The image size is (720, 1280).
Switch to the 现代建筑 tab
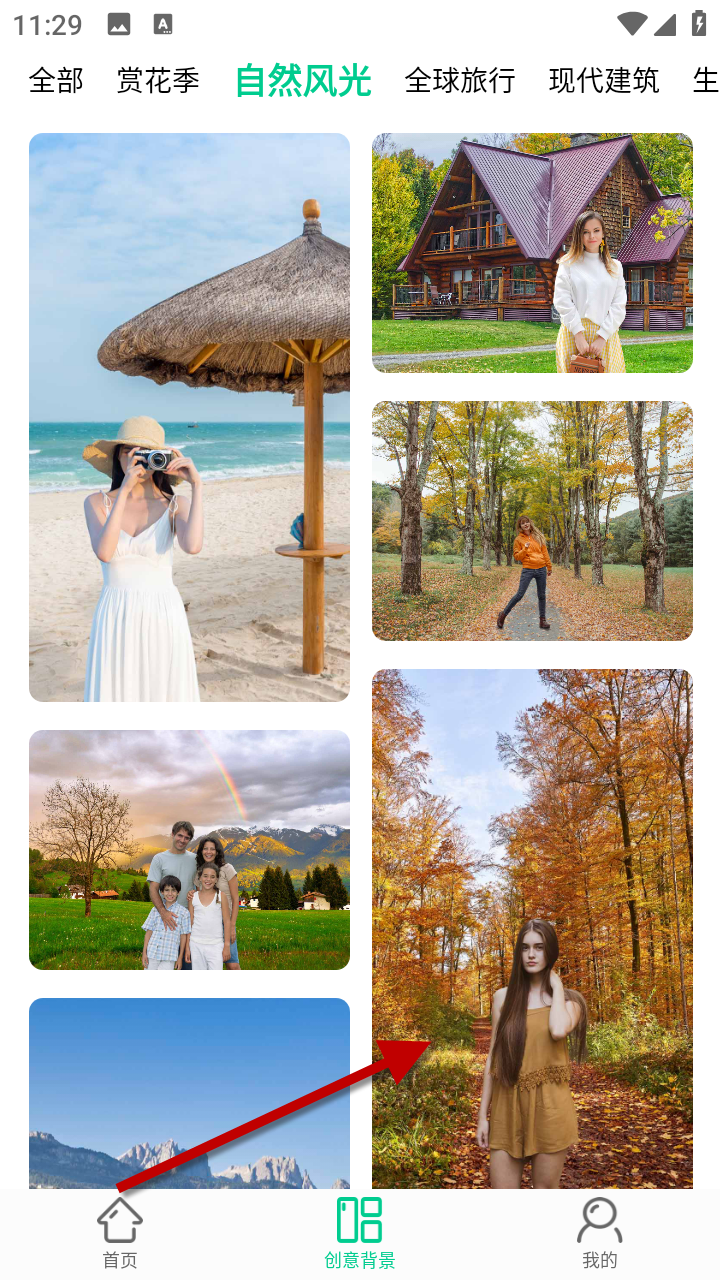[604, 81]
